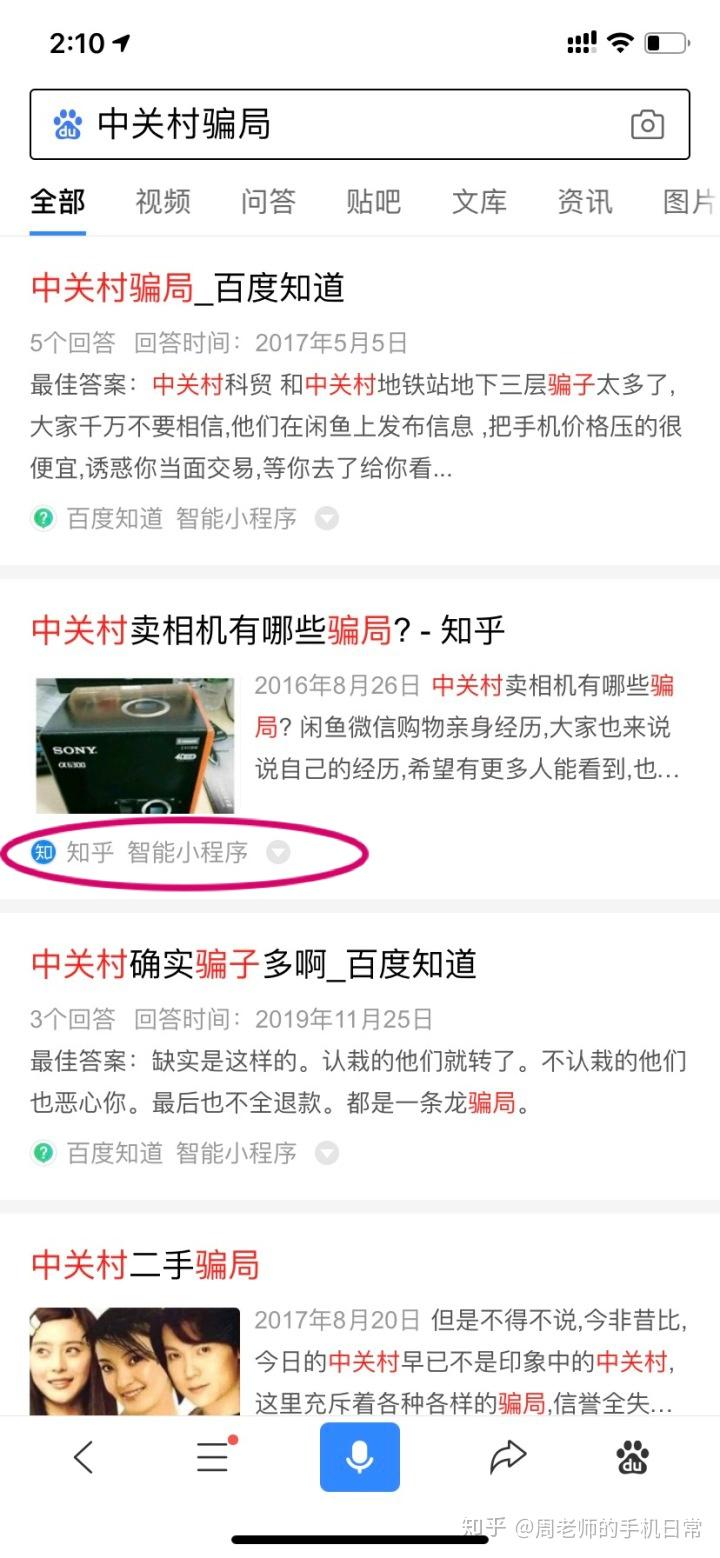Go back with the bottom arrow
The height and width of the screenshot is (1558, 720).
(x=84, y=1458)
